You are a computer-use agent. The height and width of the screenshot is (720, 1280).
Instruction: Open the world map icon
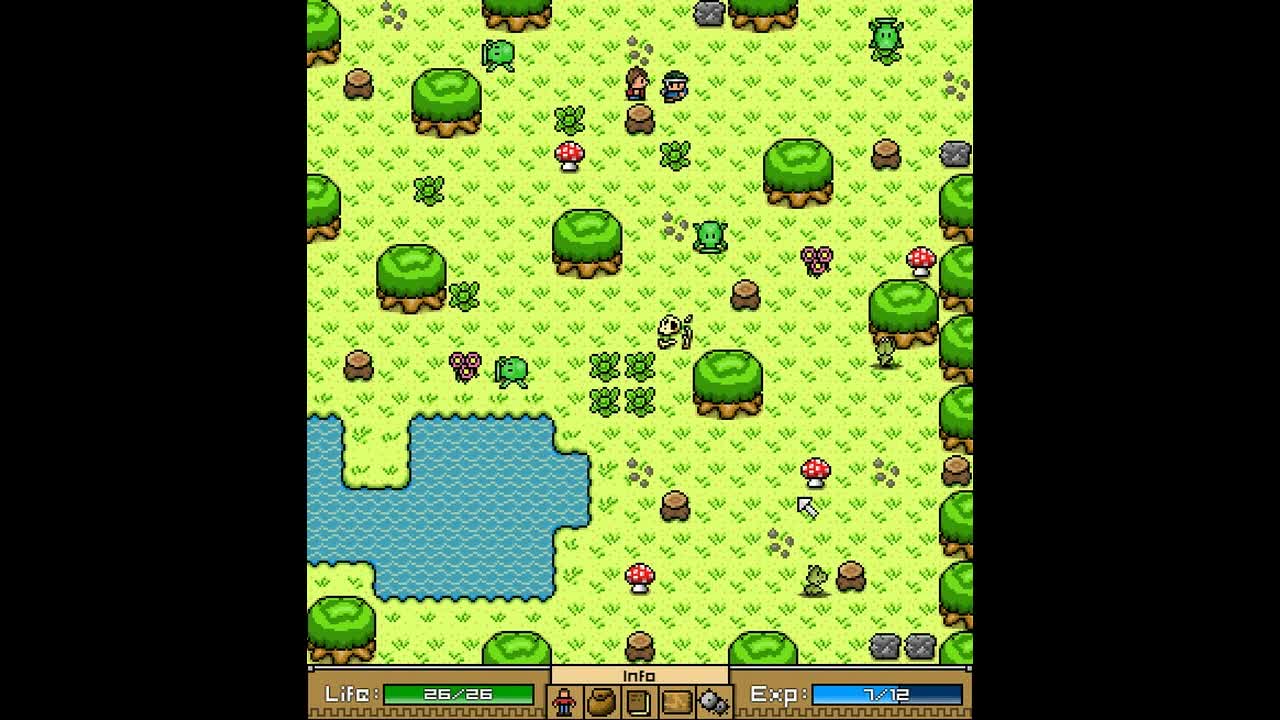[676, 702]
